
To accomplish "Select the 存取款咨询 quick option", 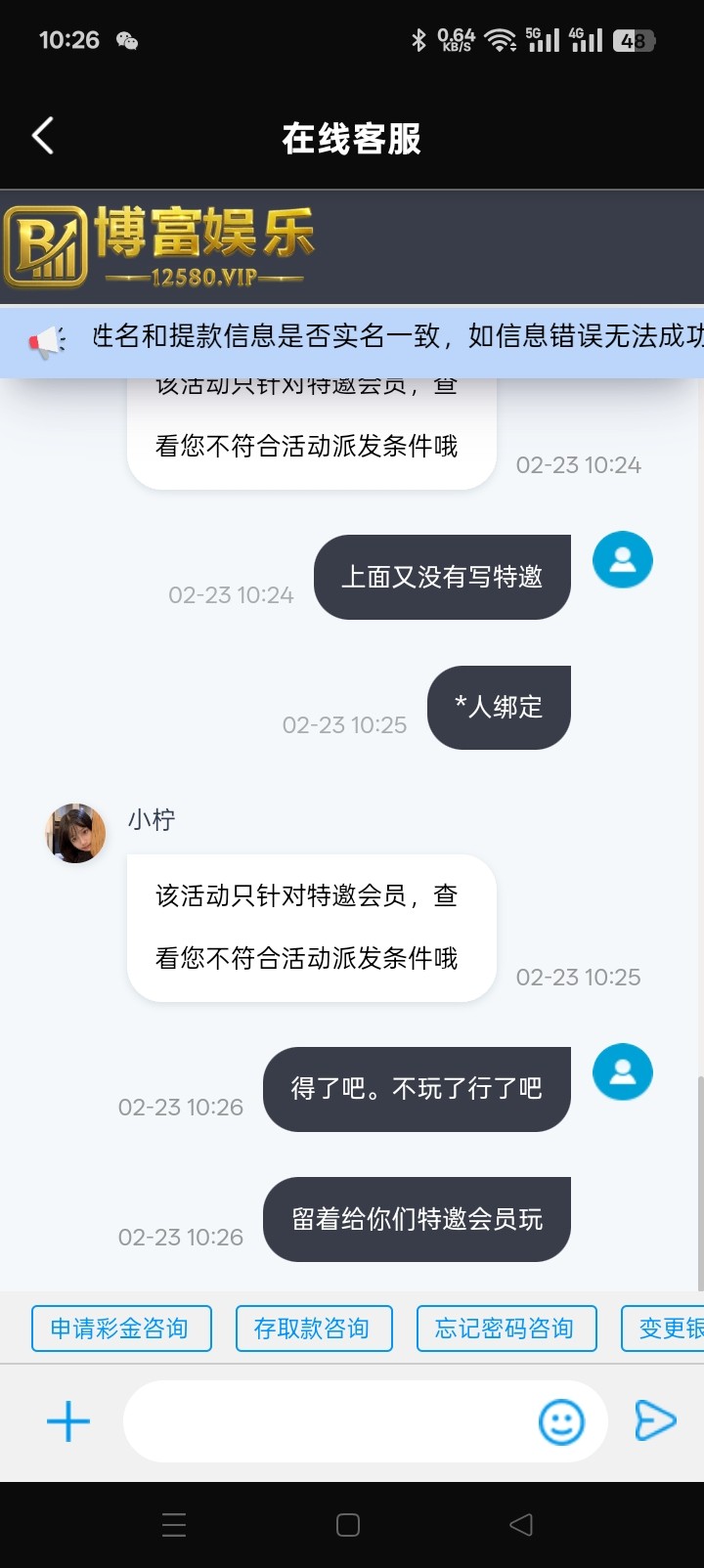I will click(x=313, y=1328).
